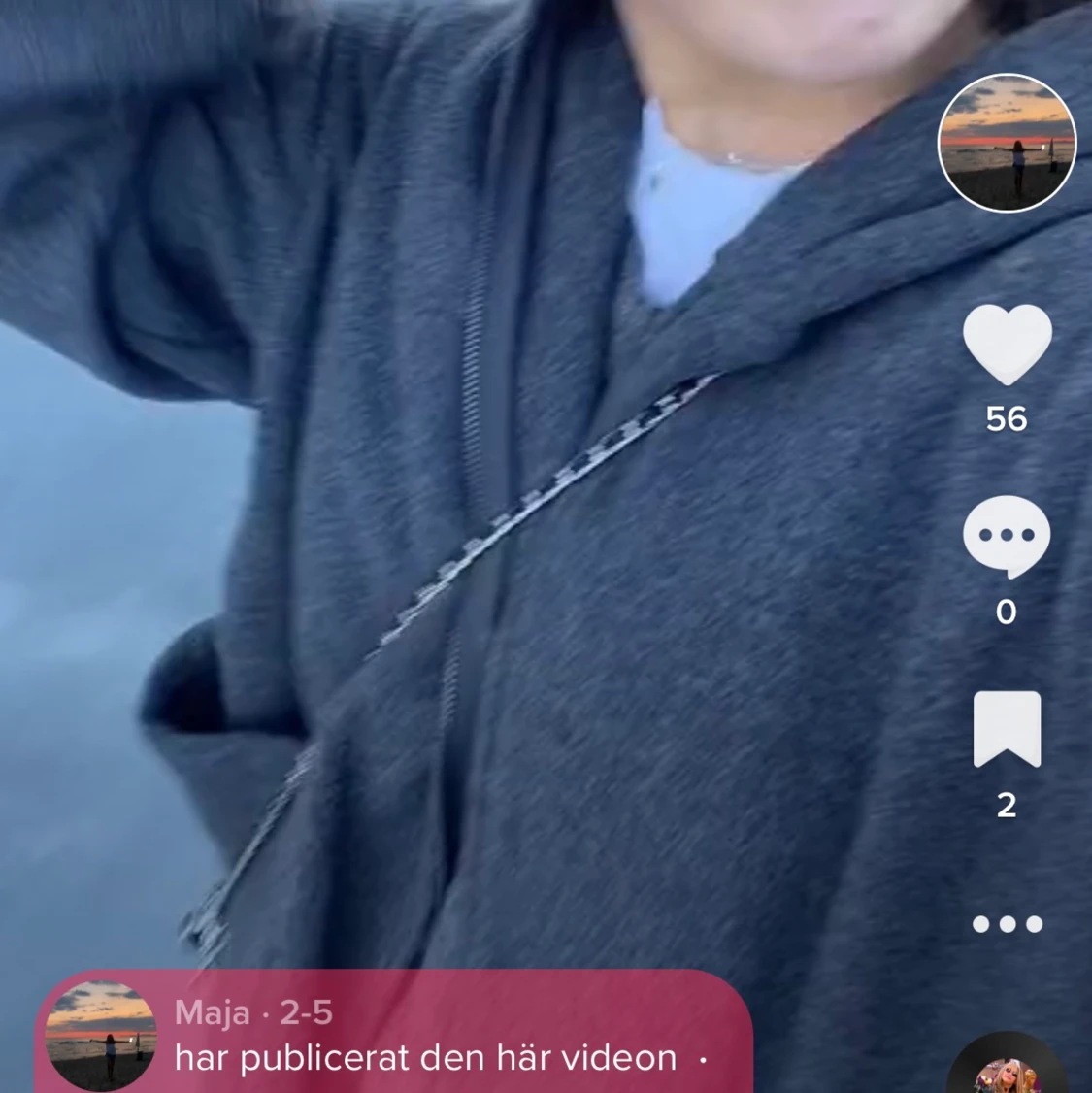This screenshot has height=1093, width=1092.
Task: Open the sound disc at bottom right
Action: [x=1007, y=1066]
